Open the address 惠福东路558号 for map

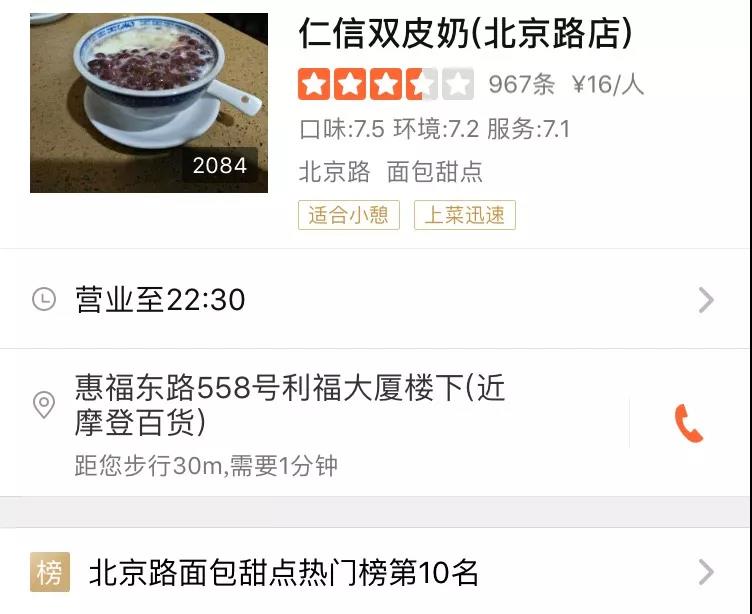pyautogui.click(x=290, y=405)
